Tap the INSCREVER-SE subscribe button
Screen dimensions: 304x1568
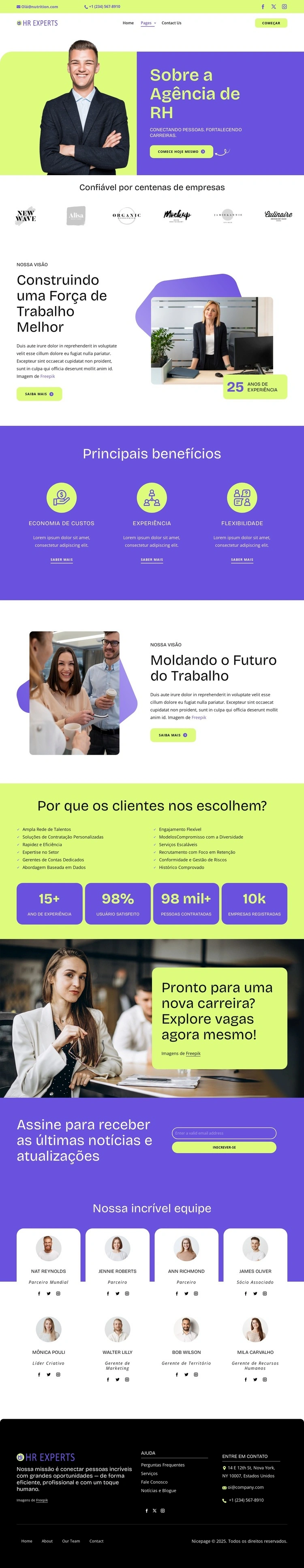(x=224, y=1147)
